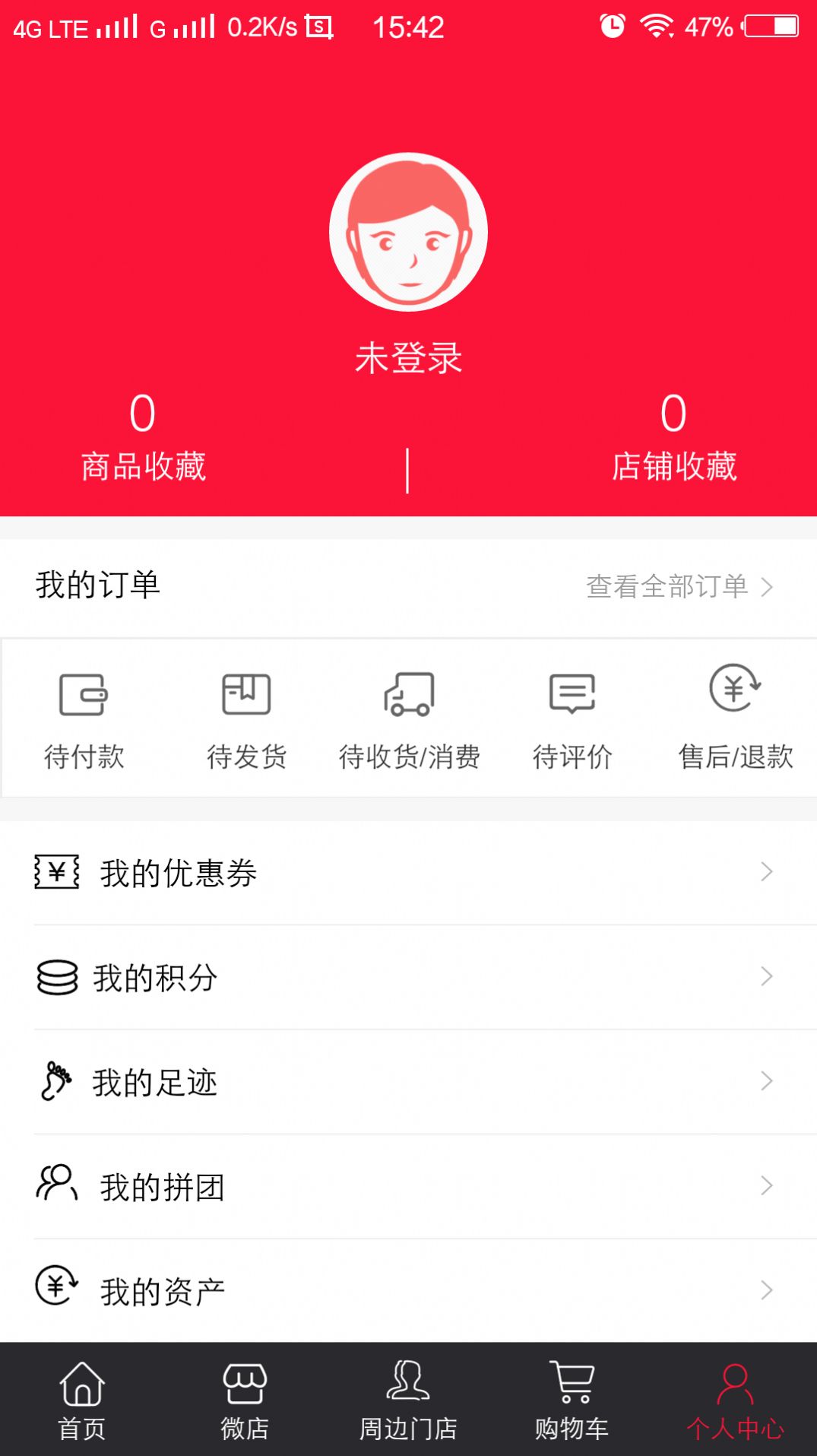Open 我的拼团 row
This screenshot has height=1456, width=817.
click(408, 1186)
